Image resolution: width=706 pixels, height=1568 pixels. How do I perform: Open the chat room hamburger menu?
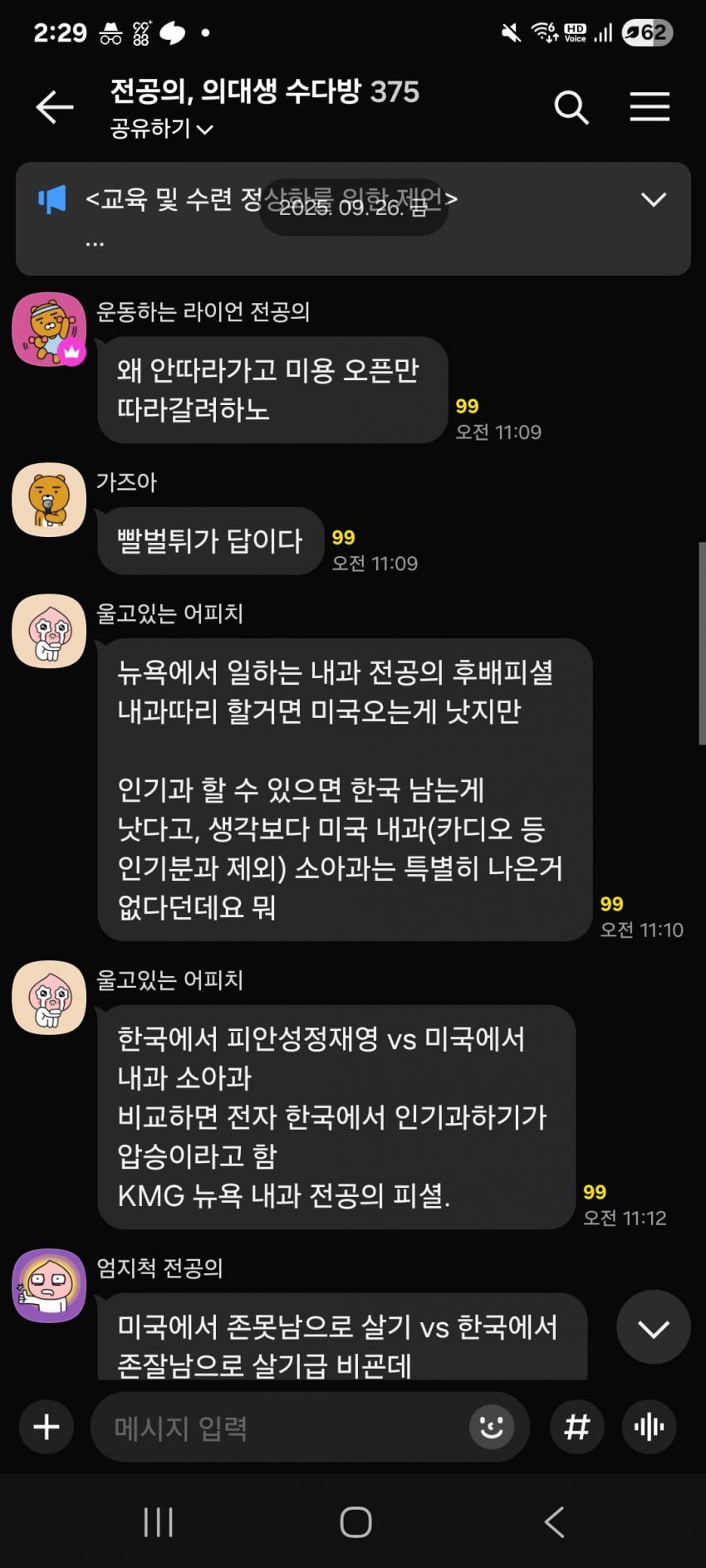(649, 107)
